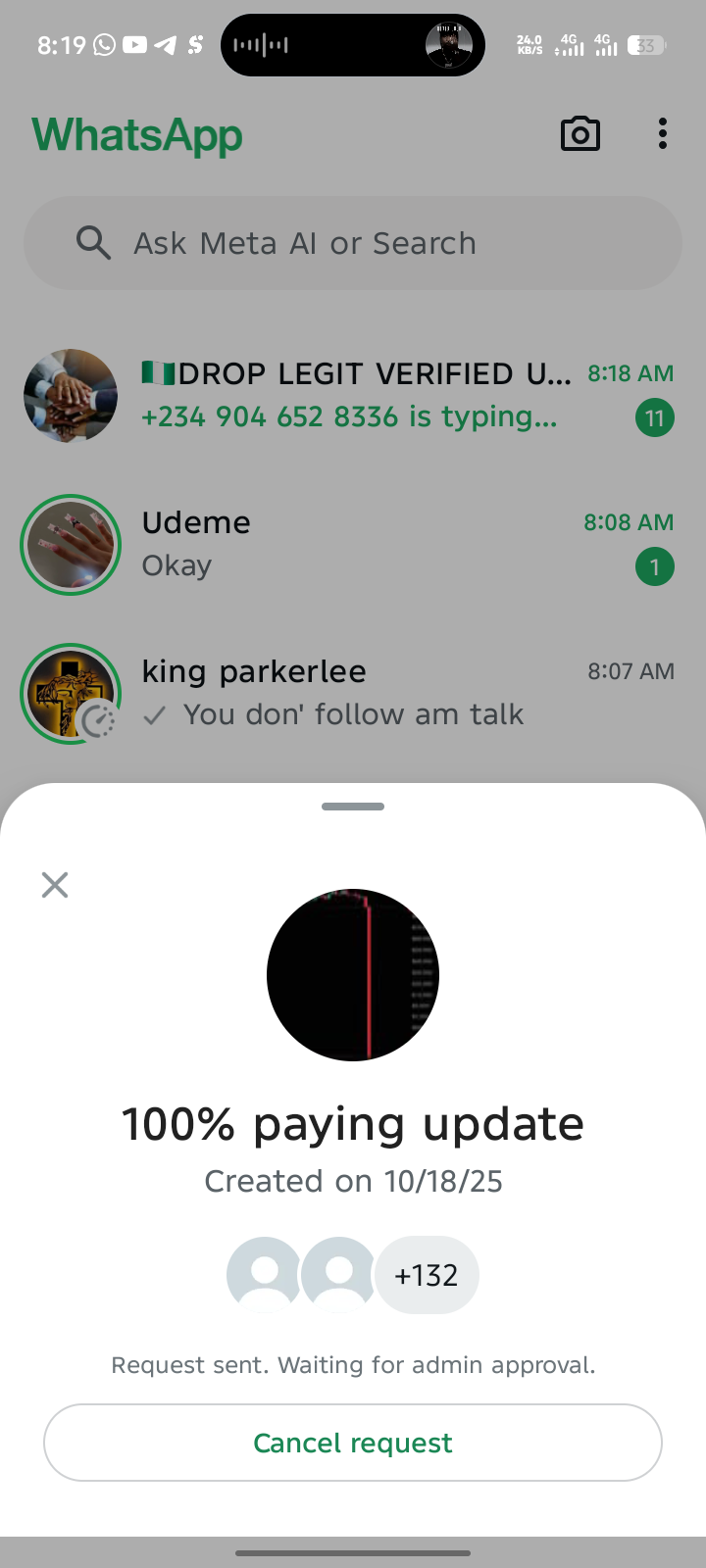Image resolution: width=706 pixels, height=1568 pixels.
Task: Open the 100% paying update group photo
Action: tap(353, 975)
